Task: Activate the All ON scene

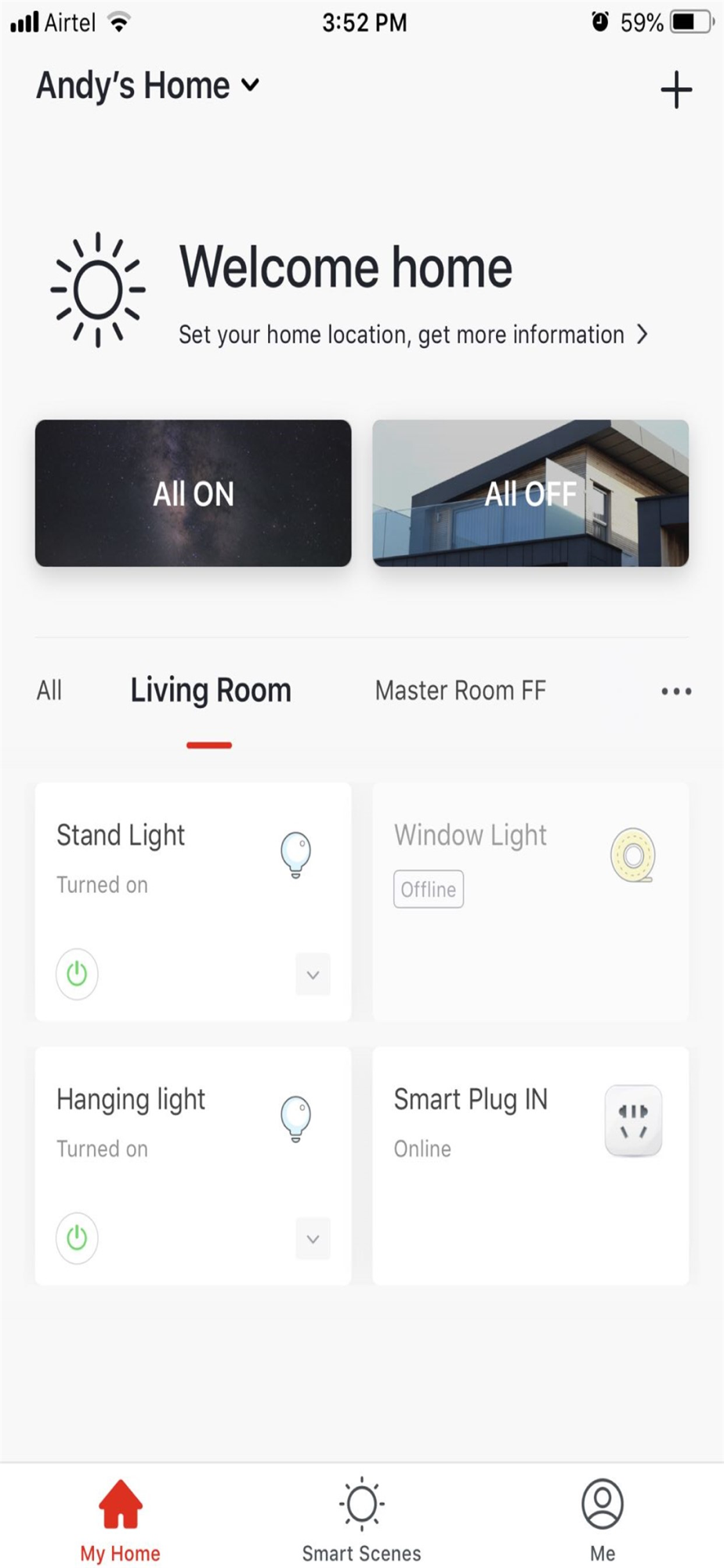Action: tap(193, 493)
